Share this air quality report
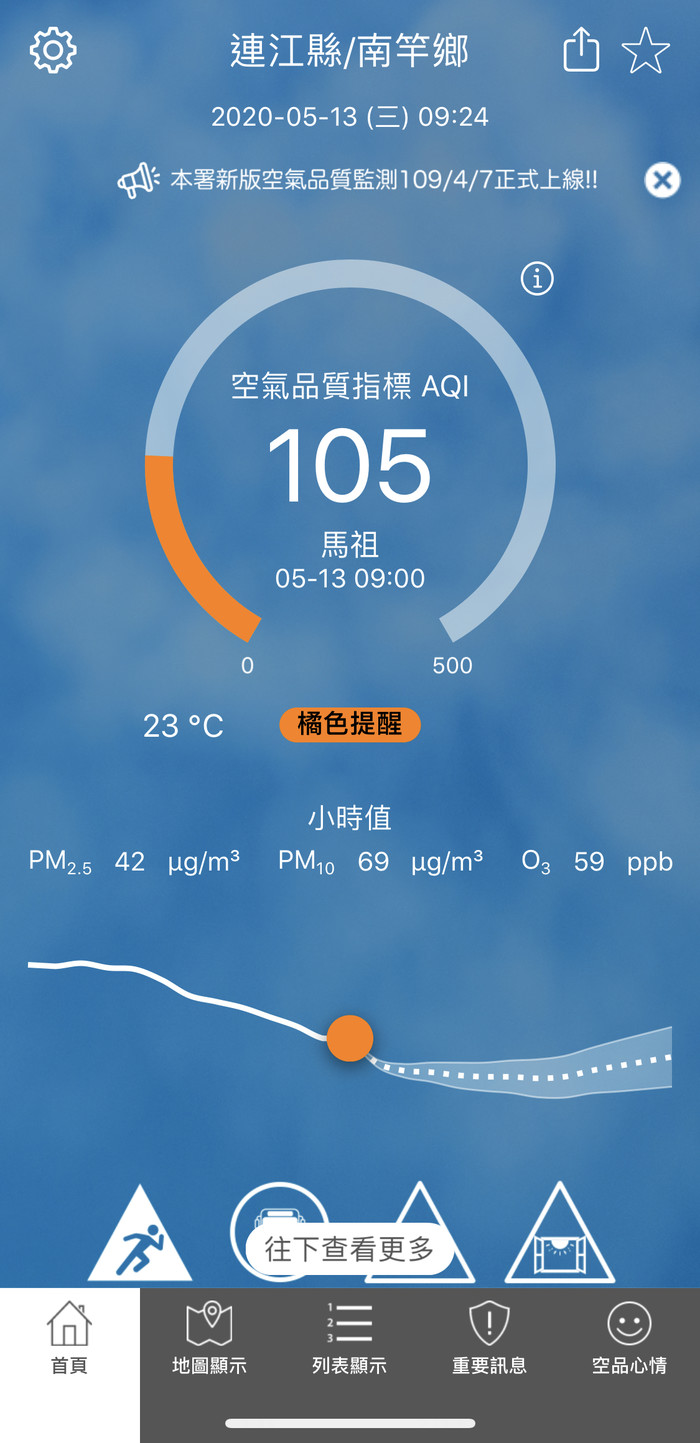Image resolution: width=700 pixels, height=1443 pixels. (x=581, y=51)
